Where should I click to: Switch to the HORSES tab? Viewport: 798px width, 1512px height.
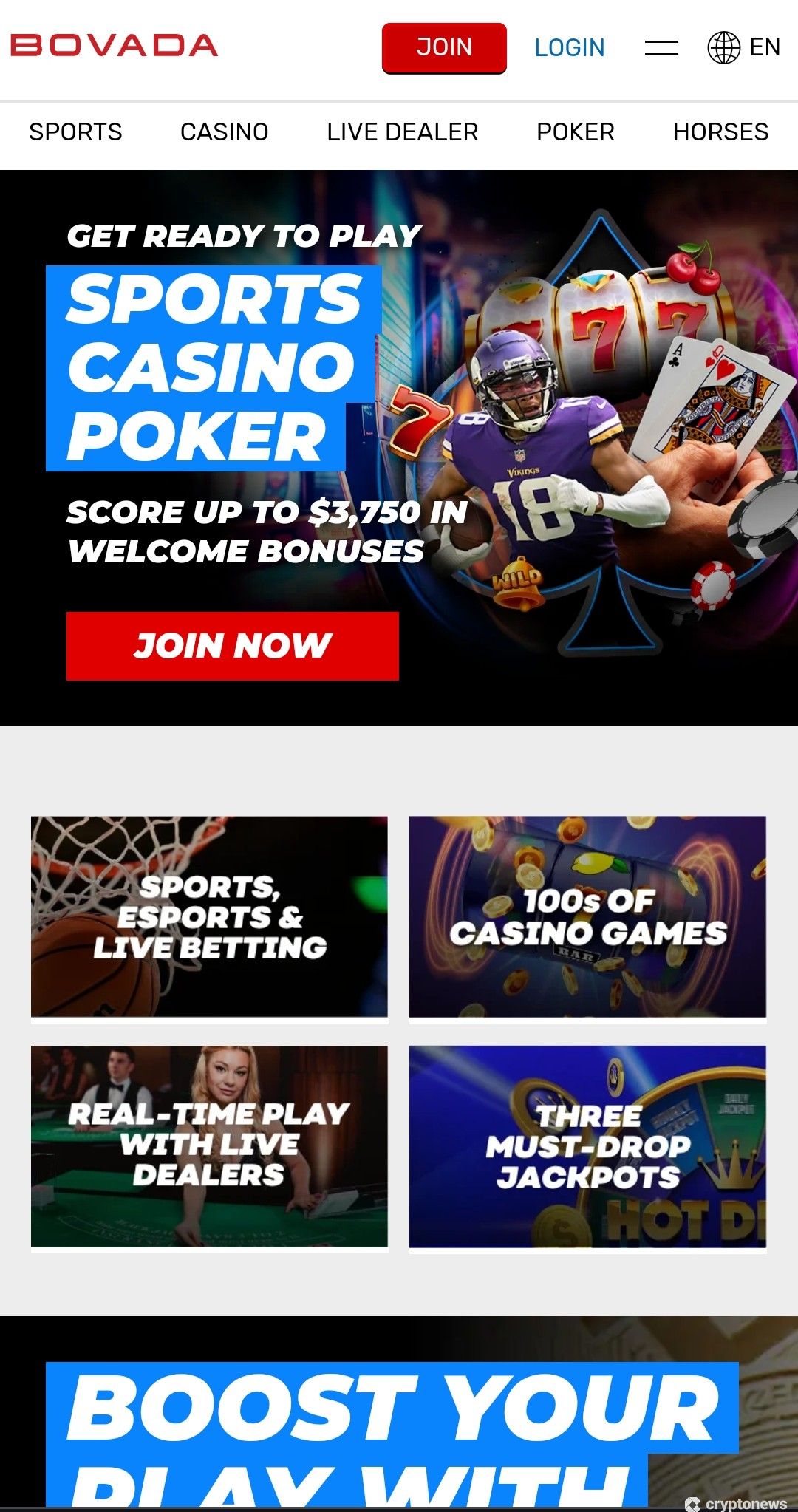tap(721, 132)
